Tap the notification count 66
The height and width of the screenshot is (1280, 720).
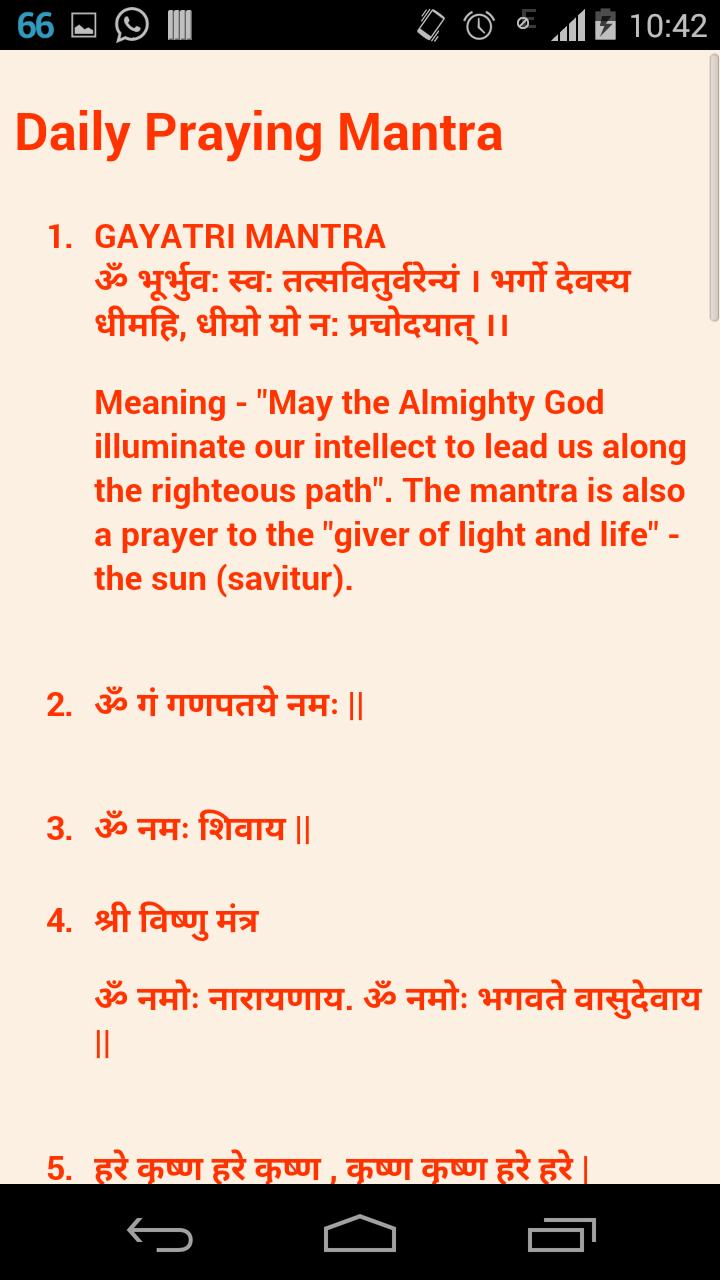(31, 21)
